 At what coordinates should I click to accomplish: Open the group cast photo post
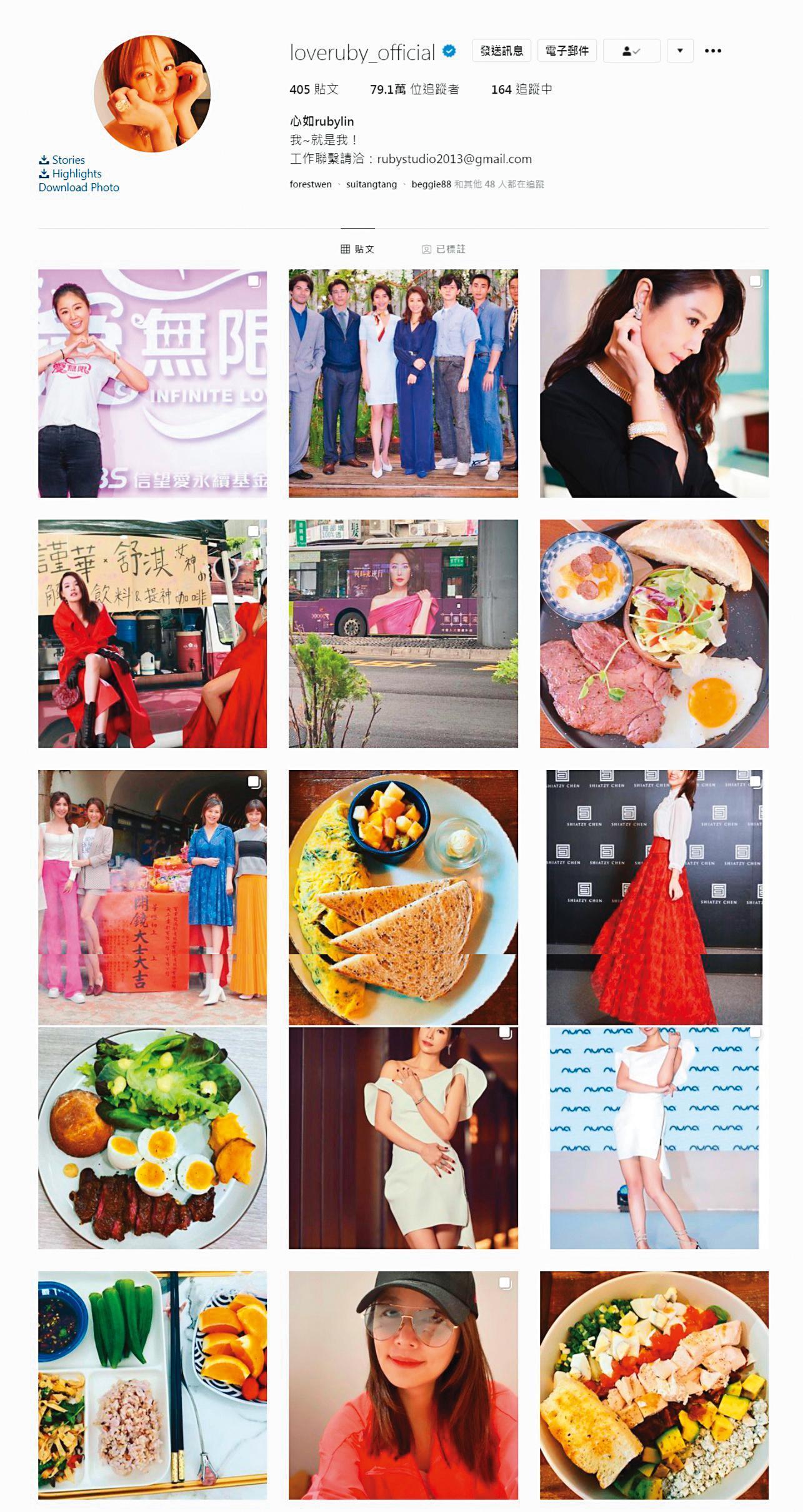pos(403,383)
